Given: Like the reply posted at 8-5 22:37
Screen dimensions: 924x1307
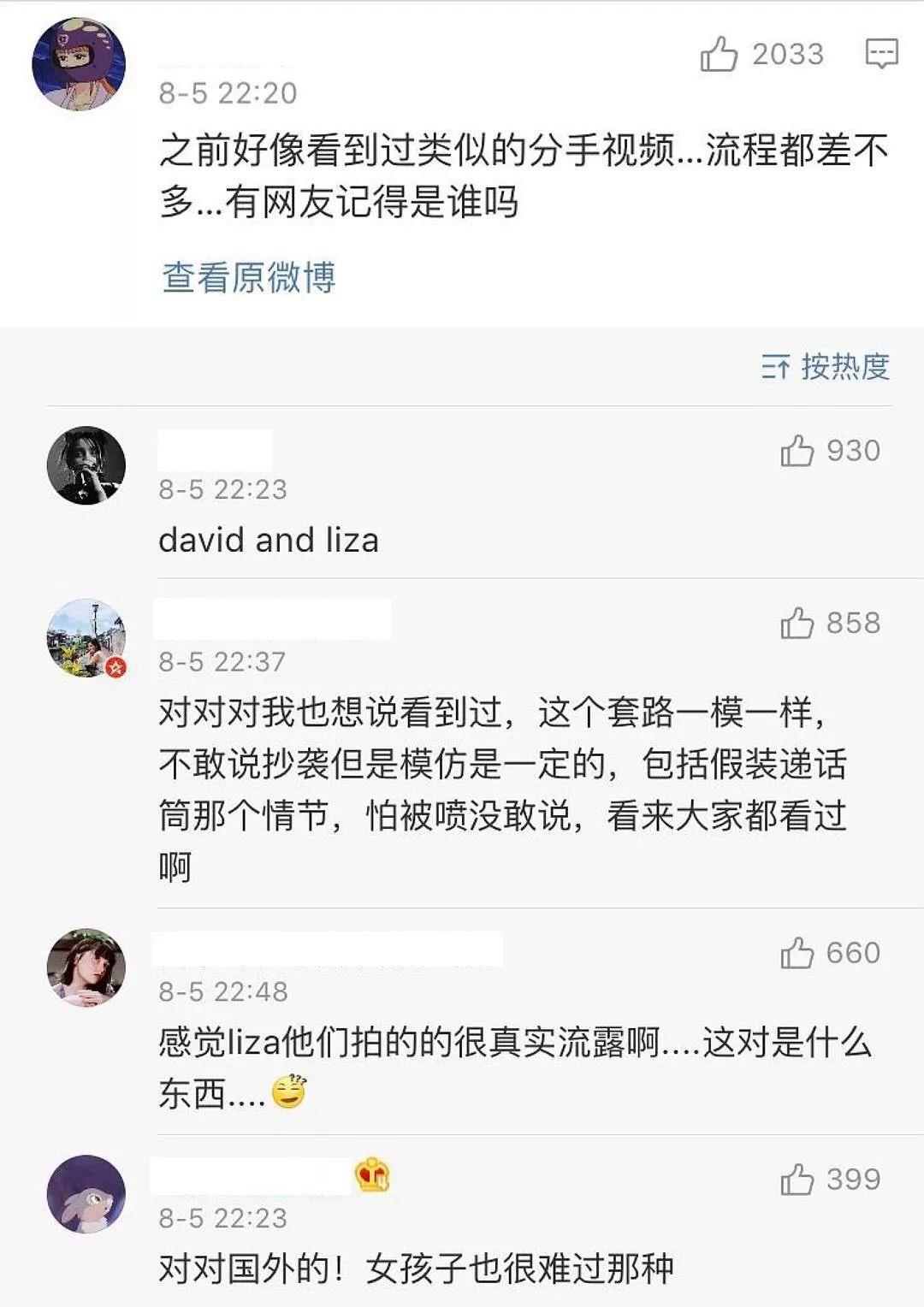Looking at the screenshot, I should [x=797, y=624].
